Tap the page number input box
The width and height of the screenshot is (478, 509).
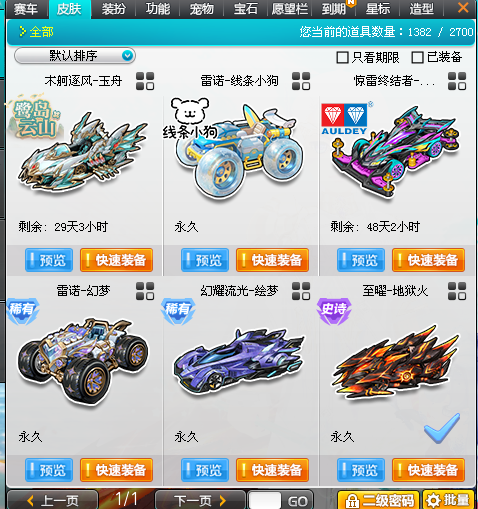[265, 501]
